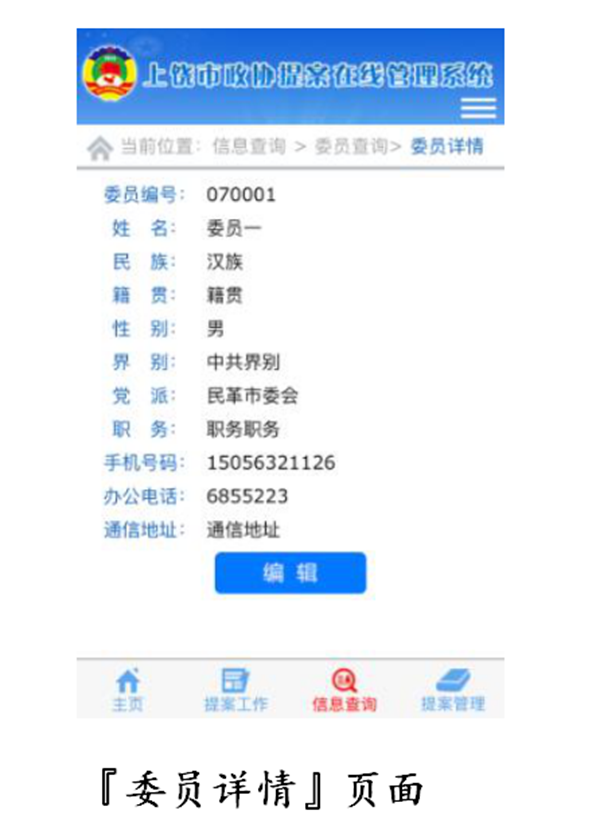Go to the 提案管理 tab

(452, 690)
